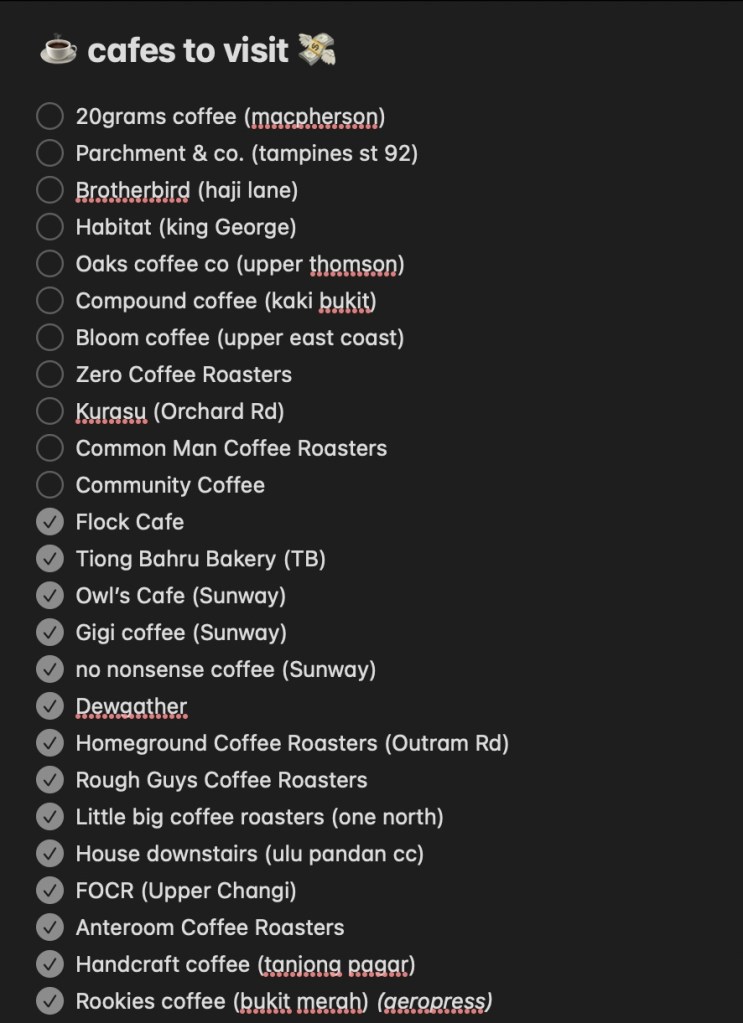
Task: Tick off Compound coffee (kaki bukit)
Action: [x=49, y=301]
